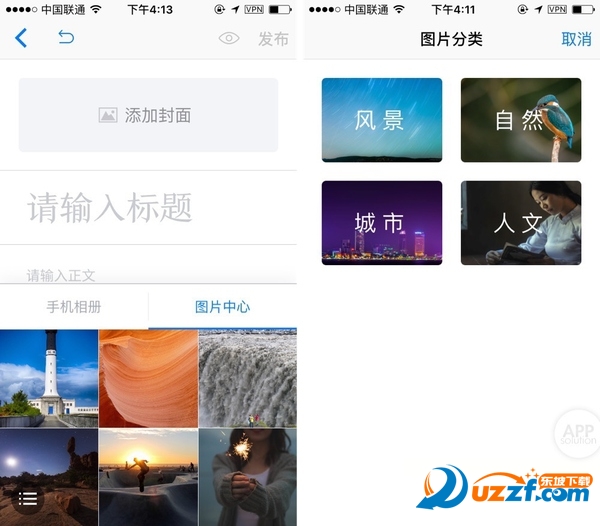The image size is (600, 526).
Task: Tap 取消 to cancel category selection
Action: click(x=576, y=39)
